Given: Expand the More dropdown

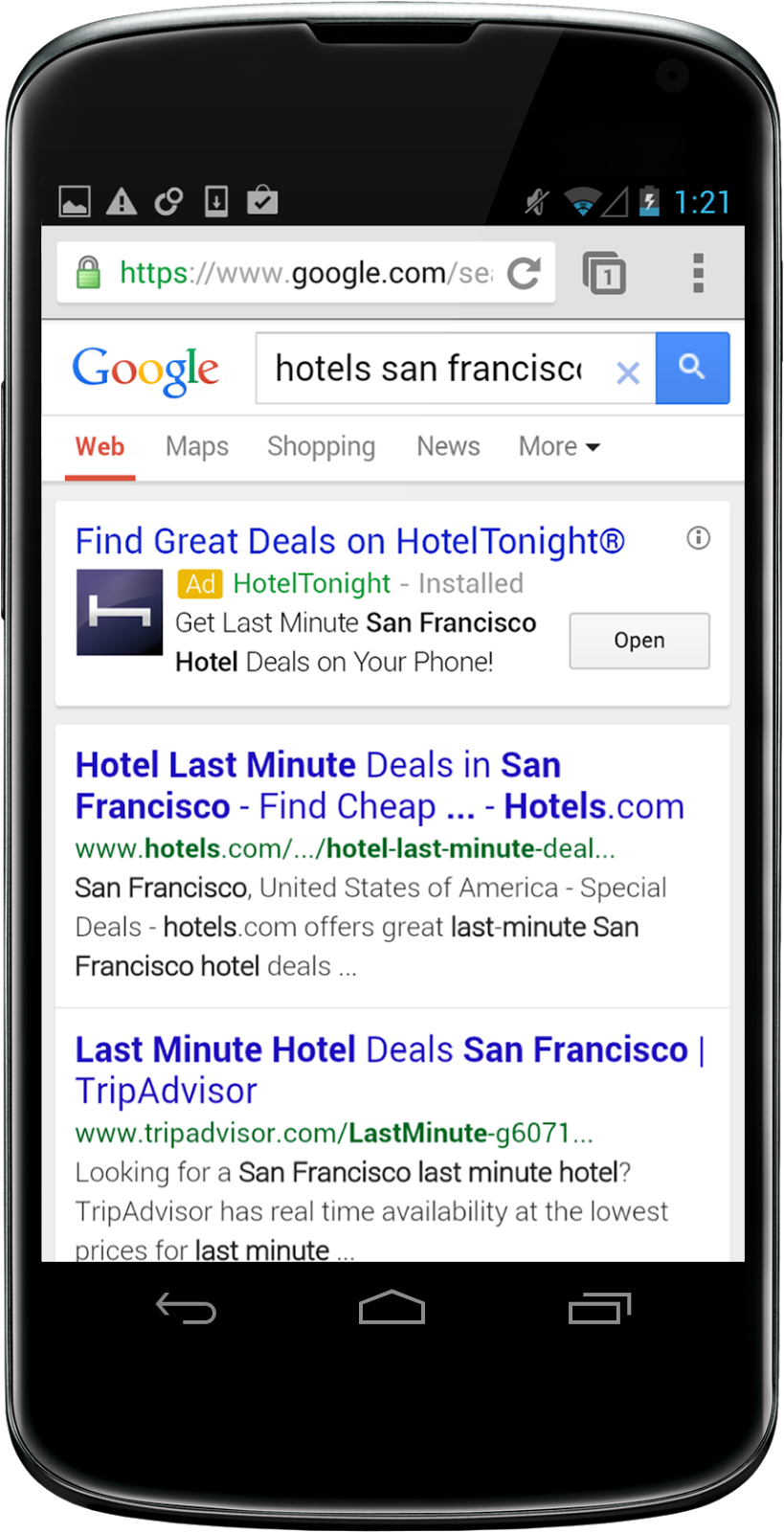Looking at the screenshot, I should point(559,446).
